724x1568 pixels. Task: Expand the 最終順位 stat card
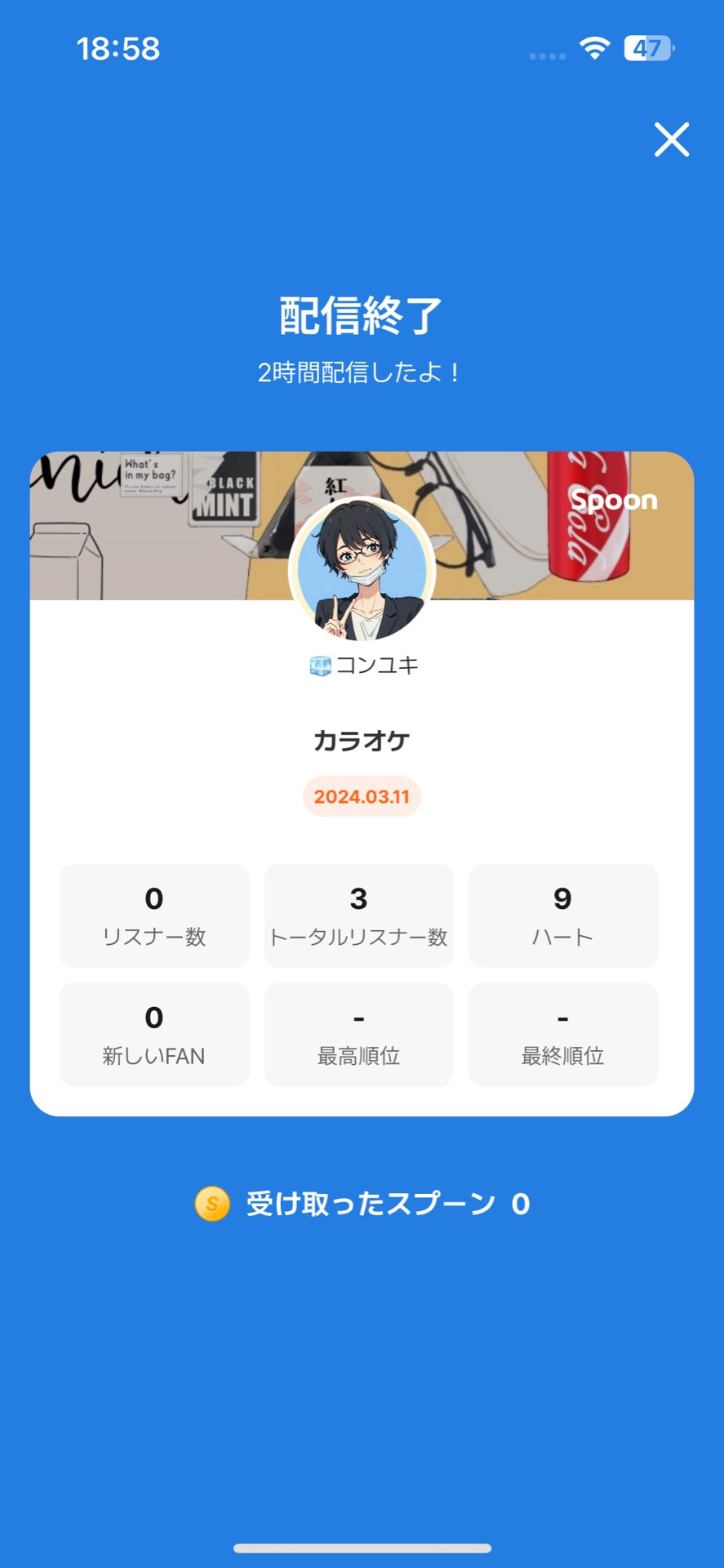(563, 1034)
